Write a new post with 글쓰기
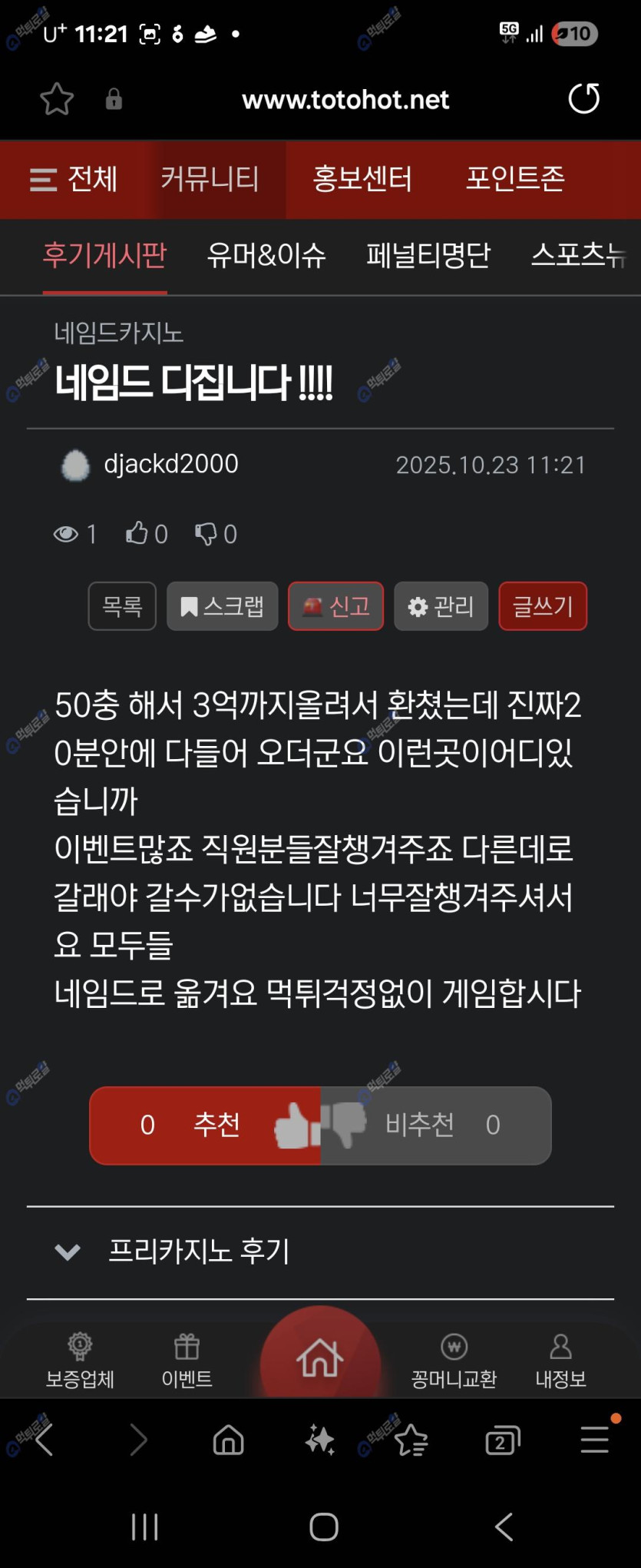The image size is (641, 1568). point(543,606)
